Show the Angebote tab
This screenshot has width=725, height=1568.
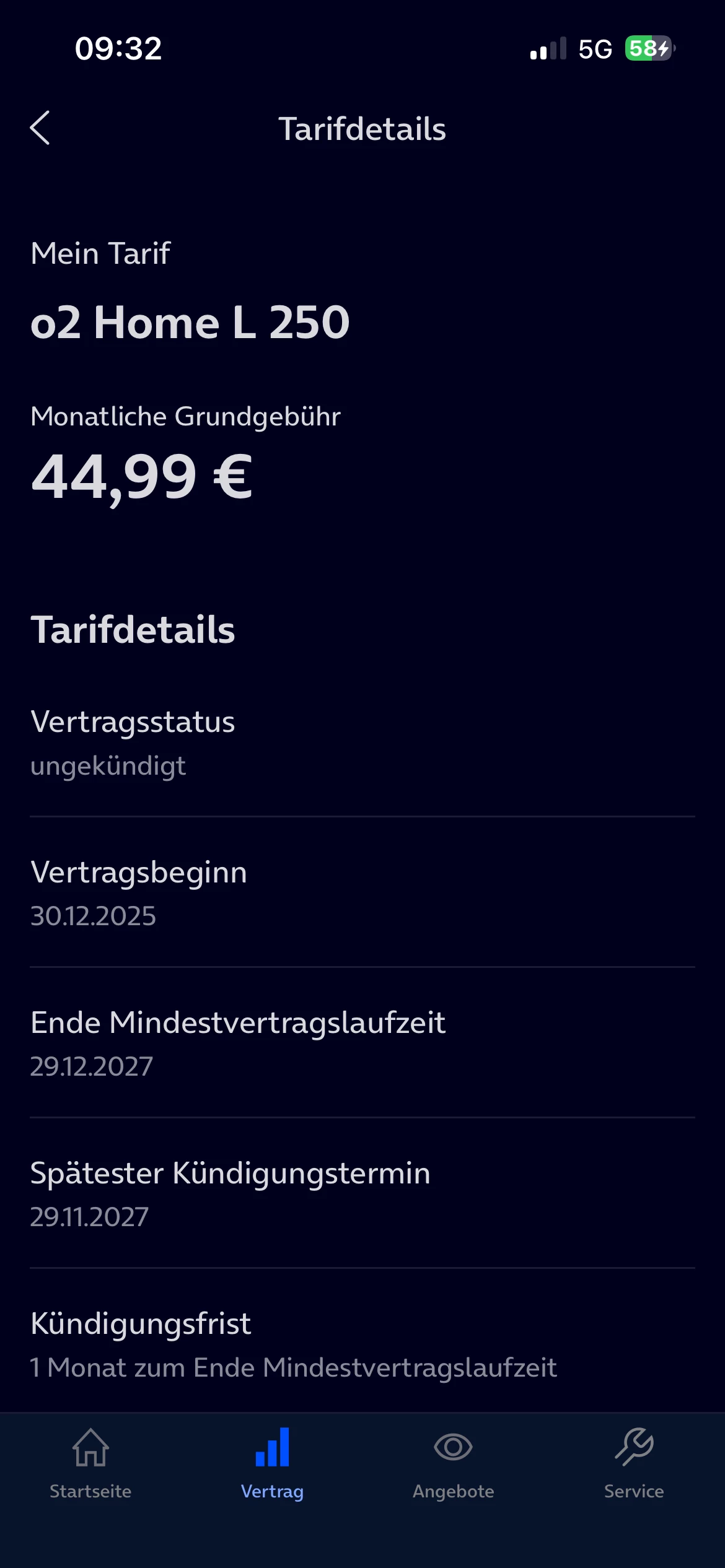coord(453,1463)
